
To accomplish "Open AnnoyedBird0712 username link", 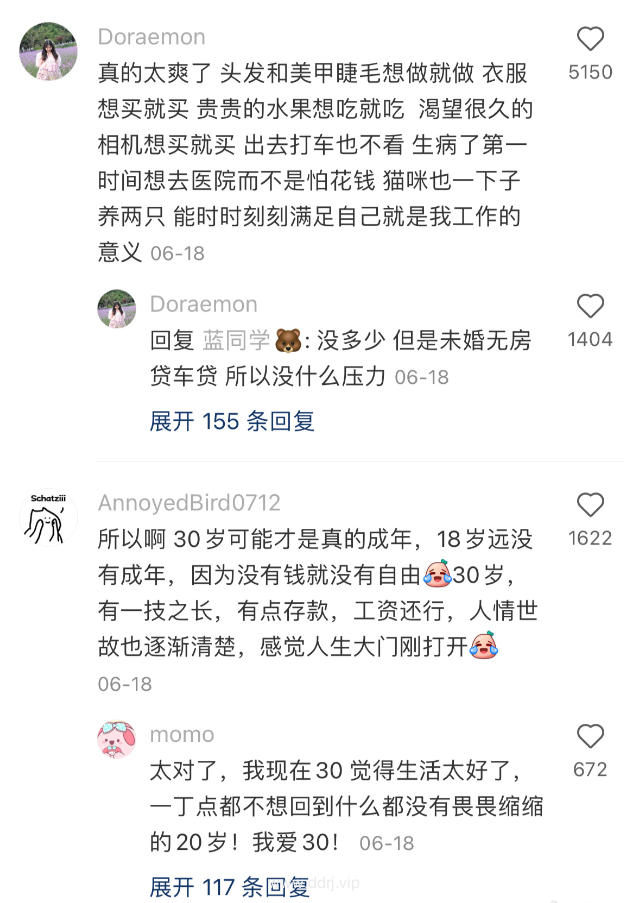I will click(x=189, y=502).
